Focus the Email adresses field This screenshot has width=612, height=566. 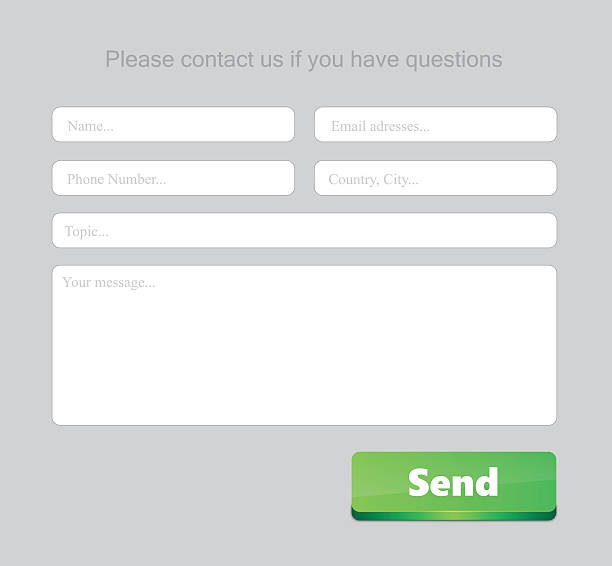coord(435,125)
